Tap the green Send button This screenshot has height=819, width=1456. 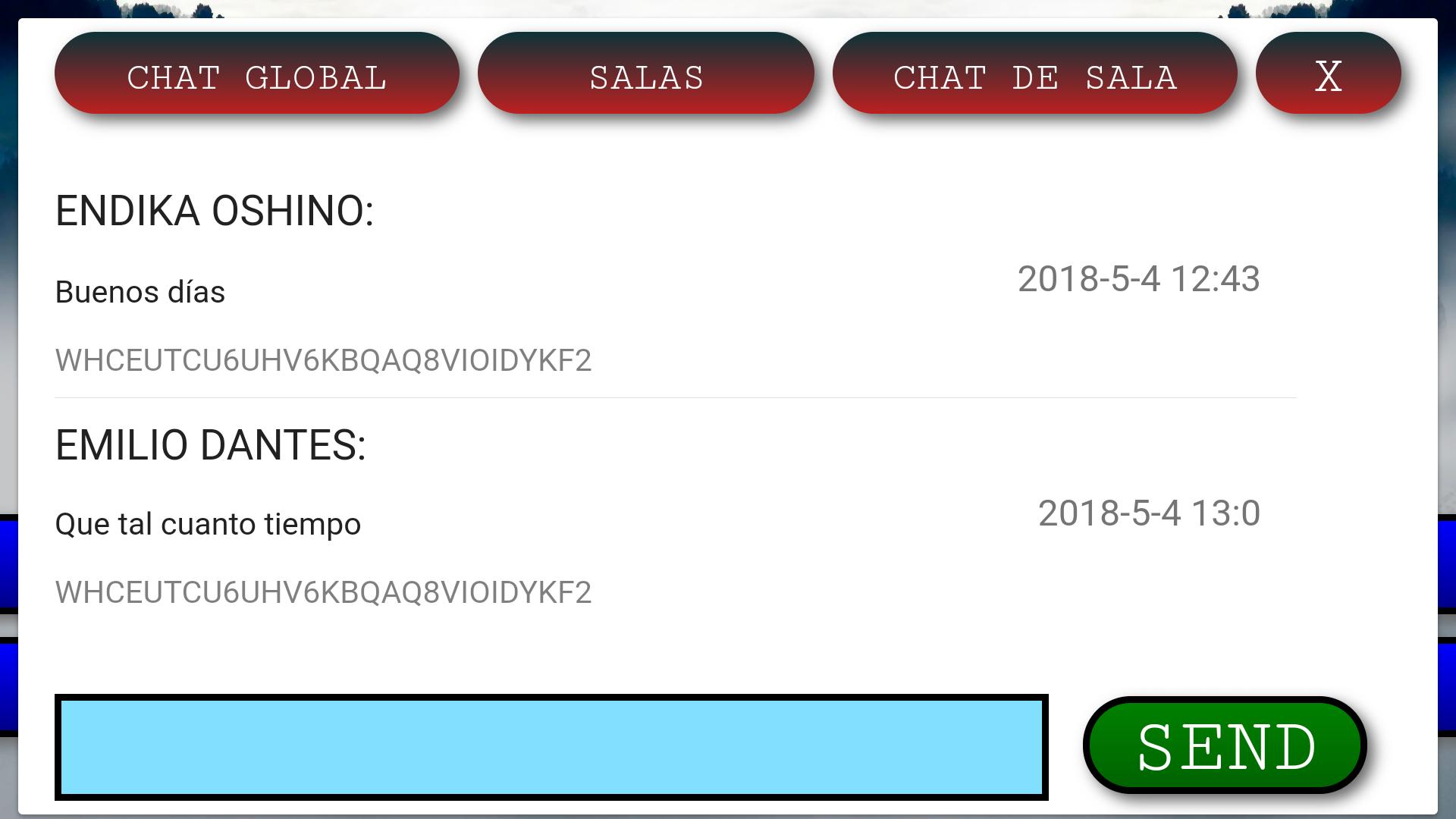tap(1224, 745)
